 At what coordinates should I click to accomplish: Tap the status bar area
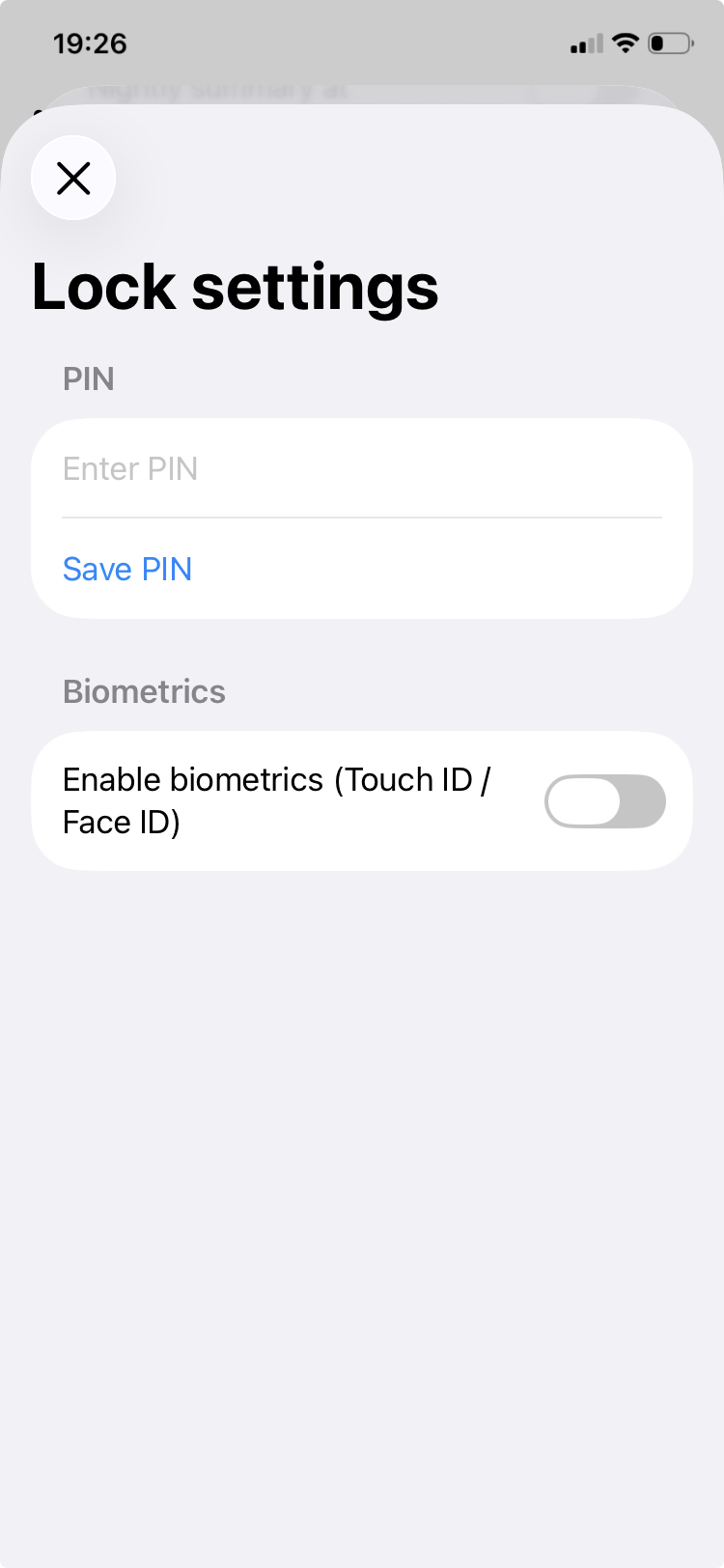[362, 42]
